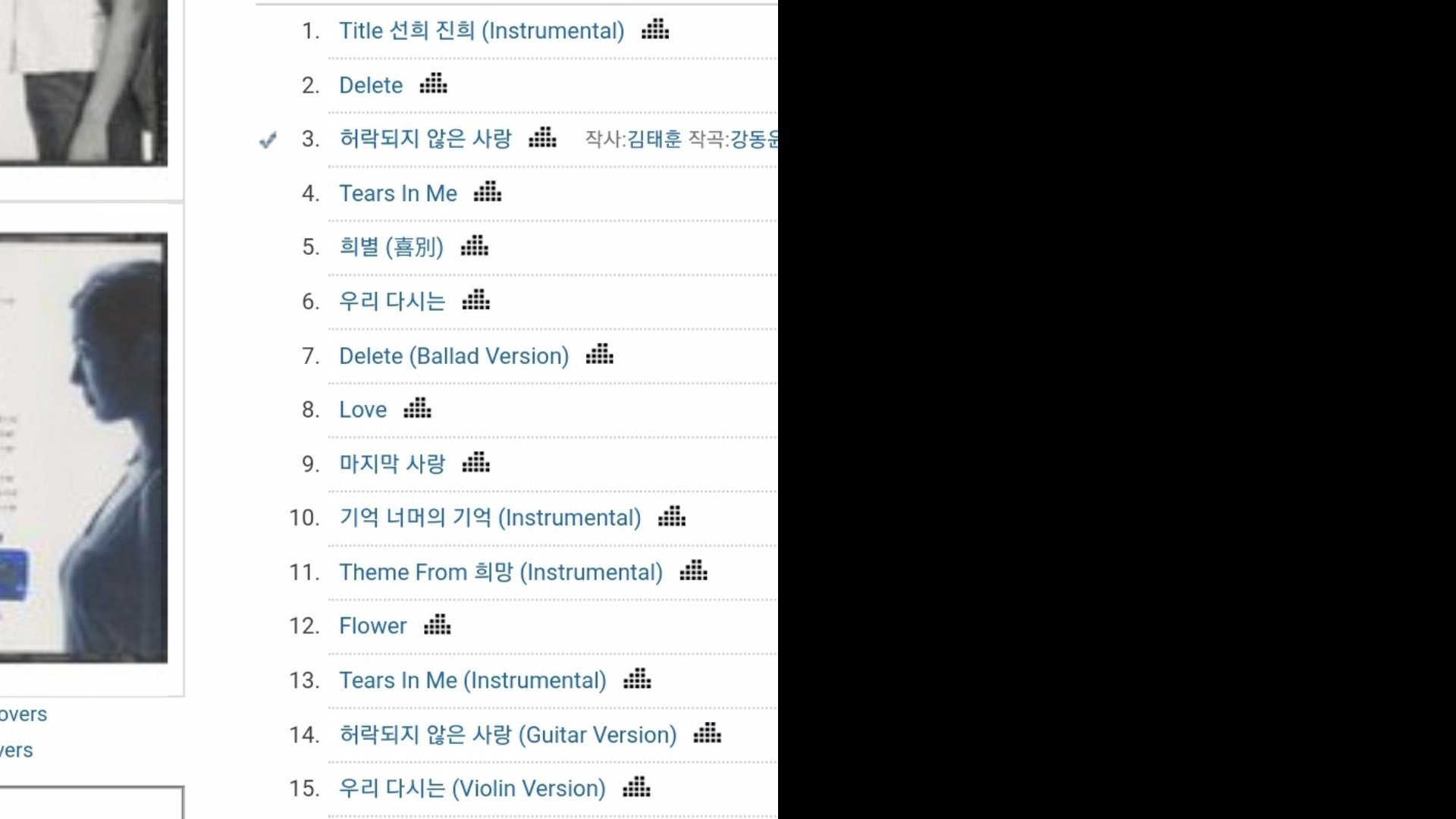Open the Flower track link
The image size is (1456, 819).
point(372,626)
